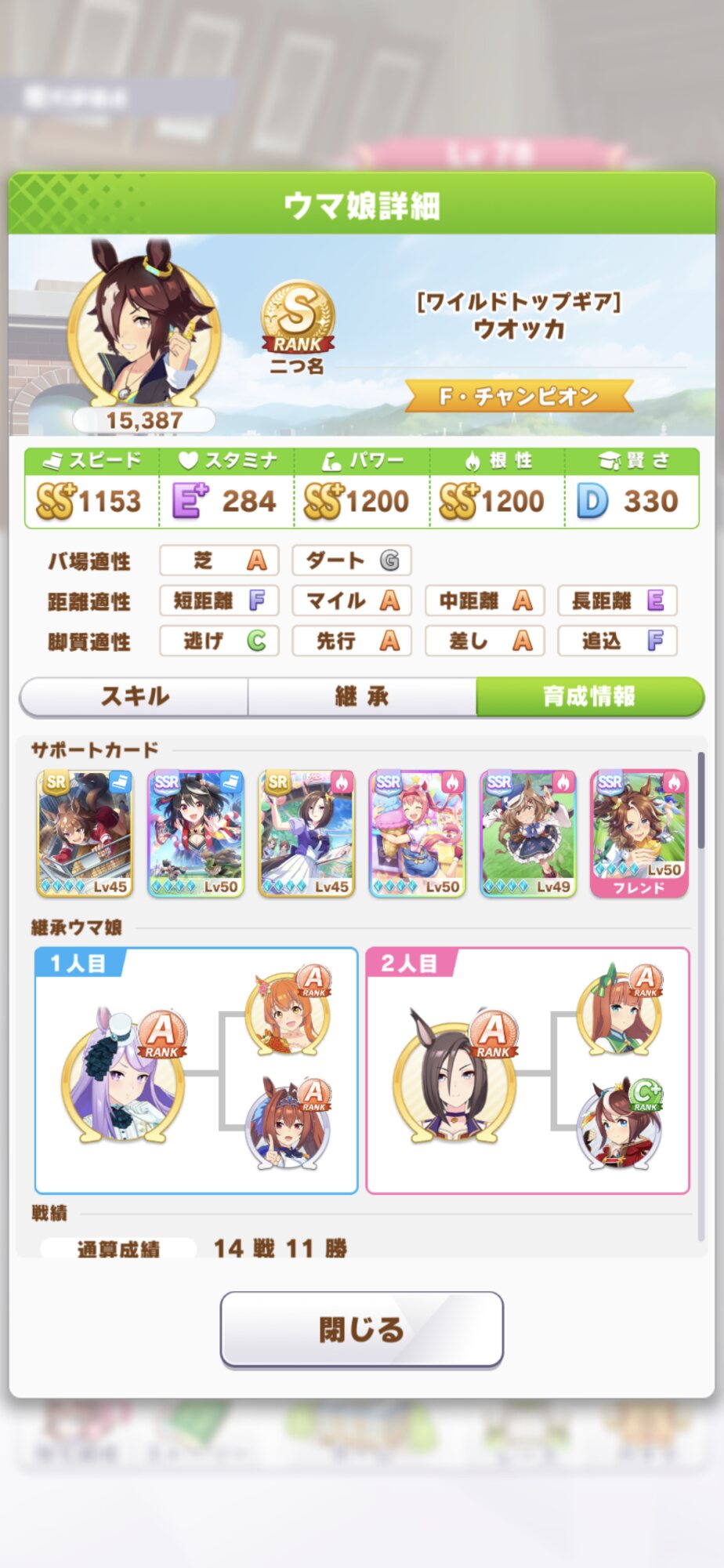Open the SSR Lv49 support card
The width and height of the screenshot is (724, 1568).
click(x=528, y=834)
